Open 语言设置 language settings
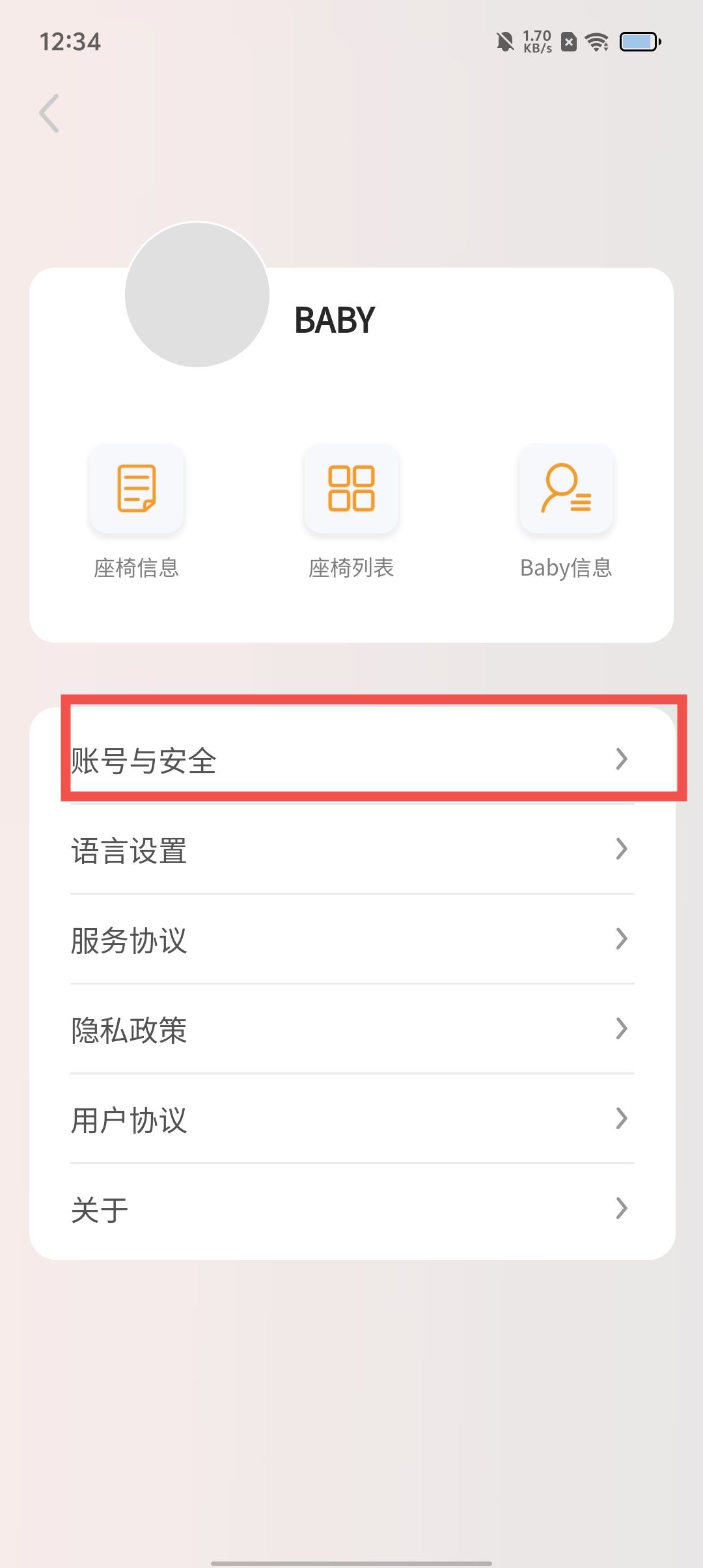Image resolution: width=703 pixels, height=1568 pixels. tap(351, 850)
